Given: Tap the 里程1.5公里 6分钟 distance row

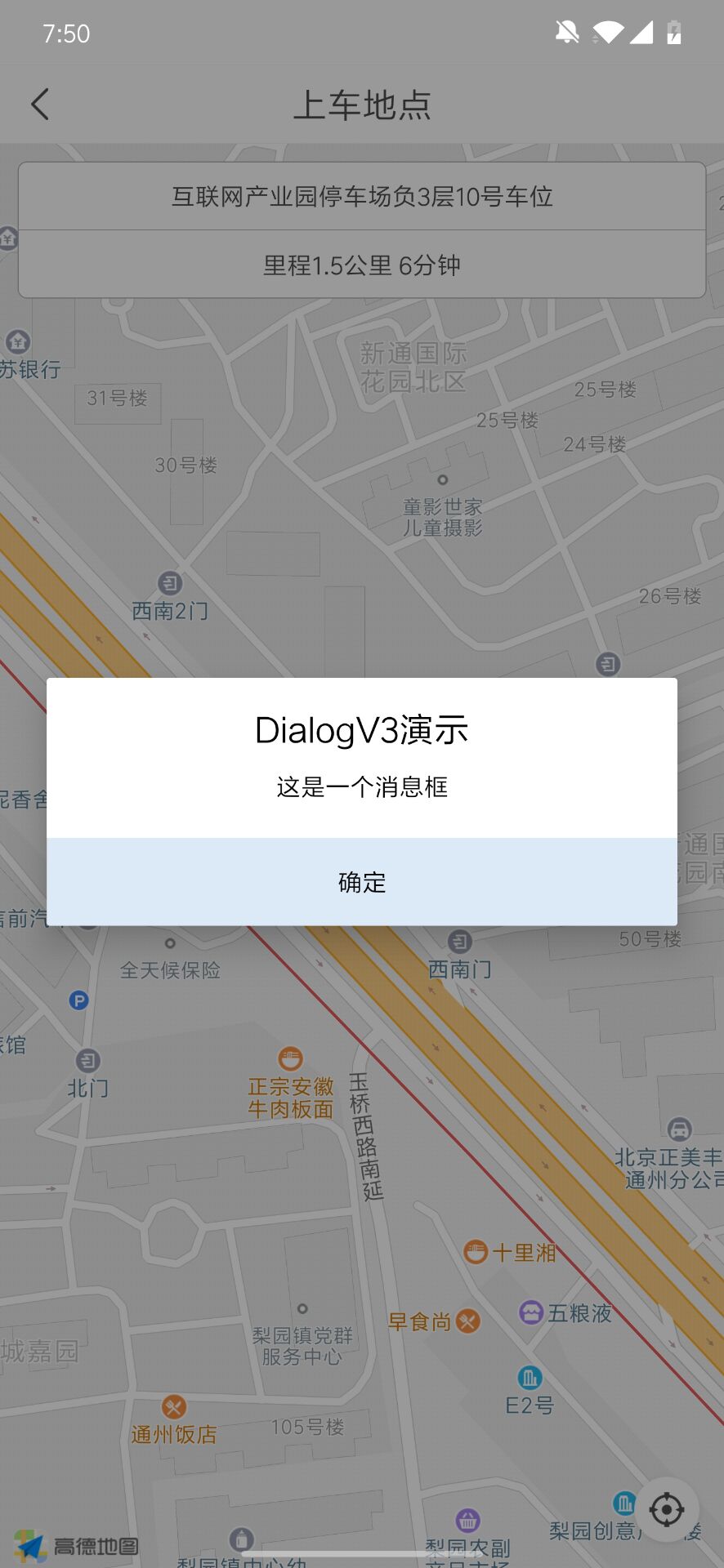Looking at the screenshot, I should tap(362, 265).
